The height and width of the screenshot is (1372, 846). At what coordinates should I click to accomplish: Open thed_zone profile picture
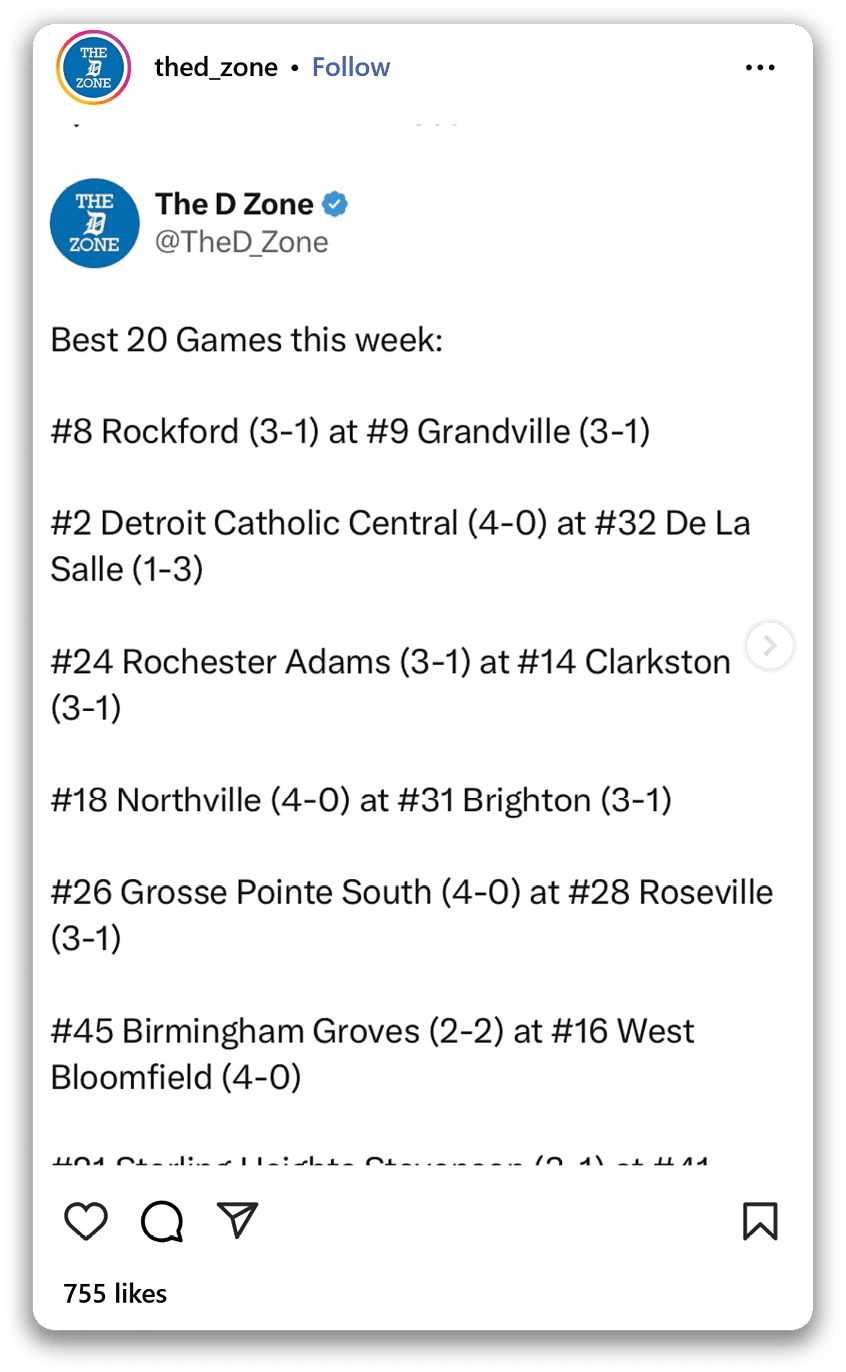pyautogui.click(x=94, y=67)
